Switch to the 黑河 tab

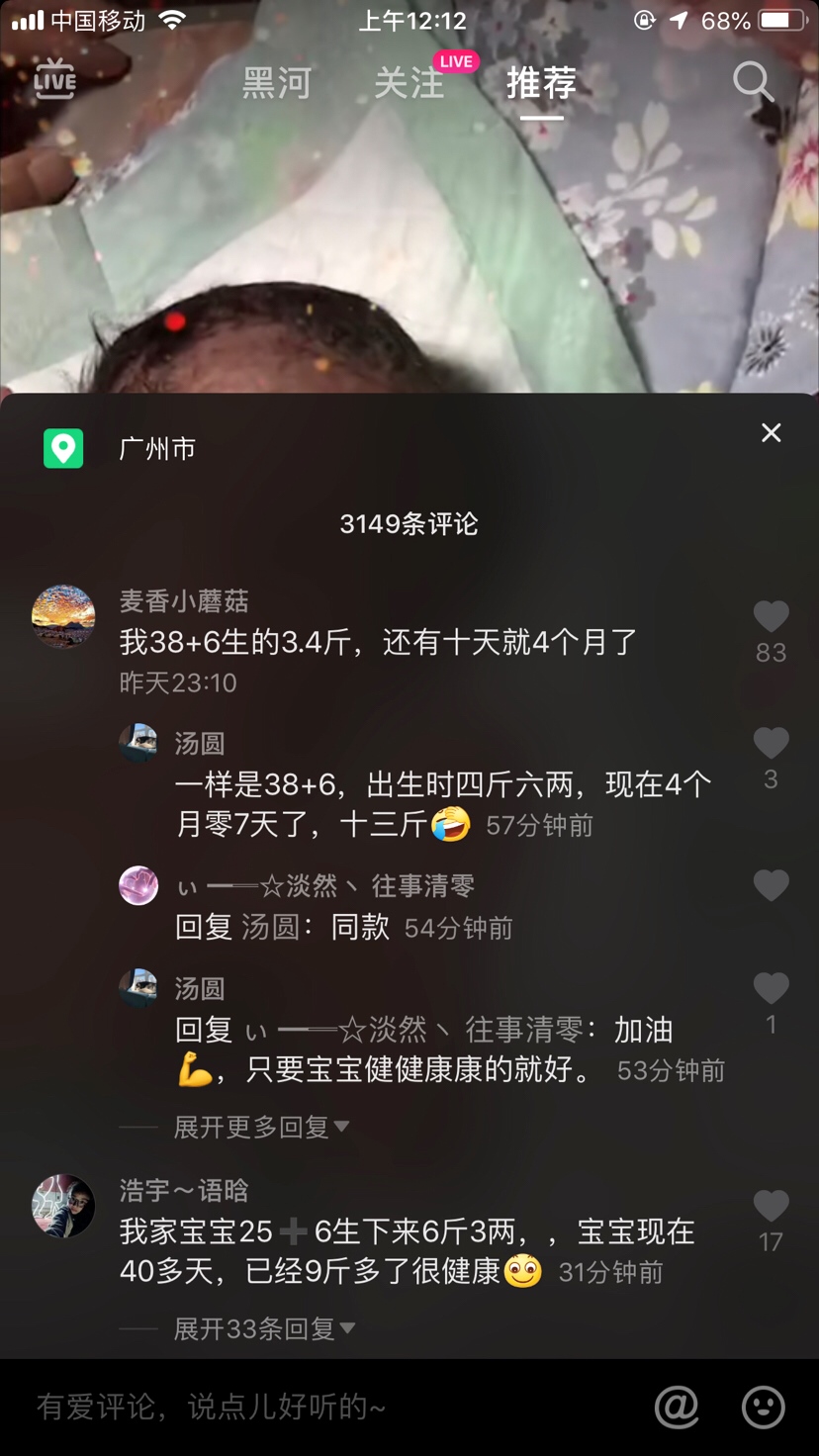(276, 83)
